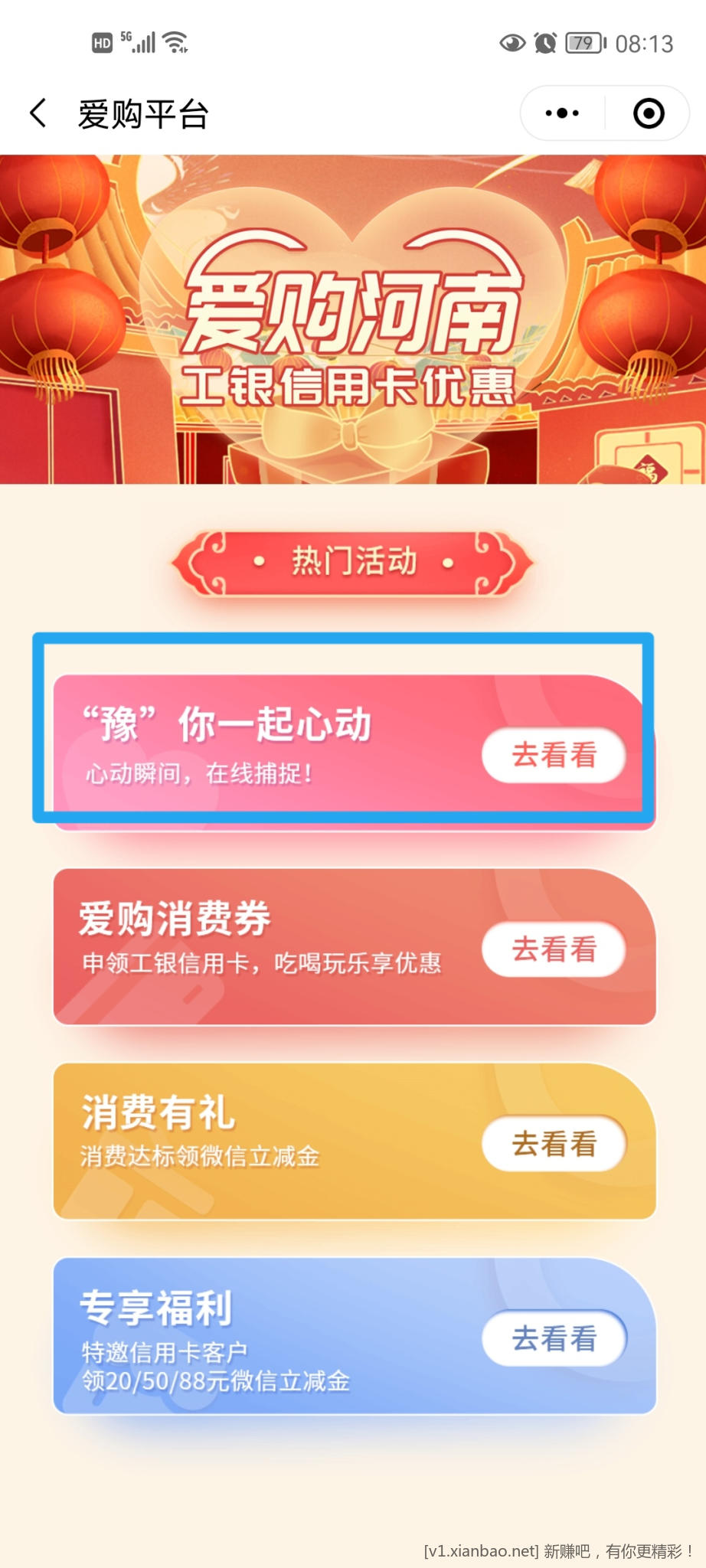Open 专享福利 via 去看看 button
This screenshot has height=1568, width=706.
[x=554, y=1338]
